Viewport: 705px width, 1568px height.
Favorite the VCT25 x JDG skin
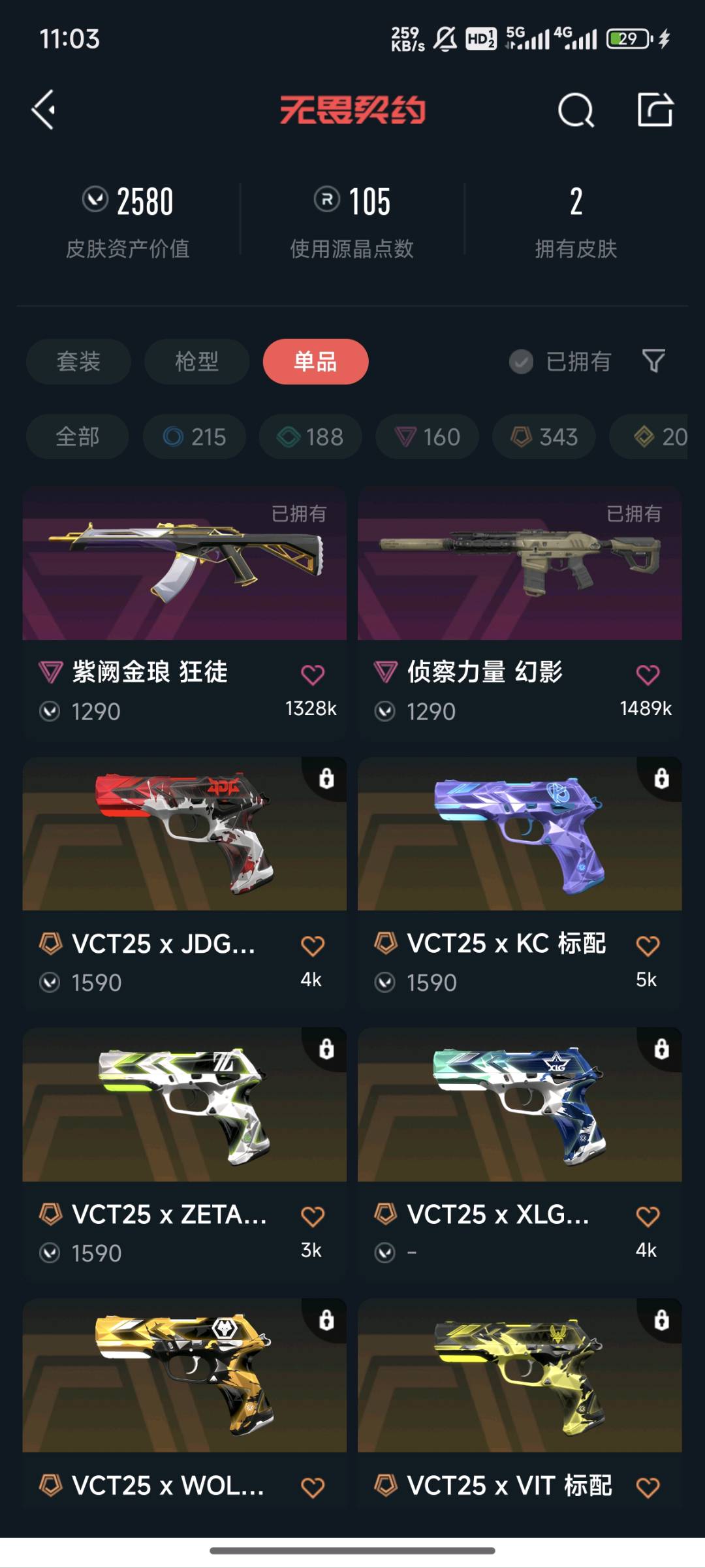[x=313, y=946]
